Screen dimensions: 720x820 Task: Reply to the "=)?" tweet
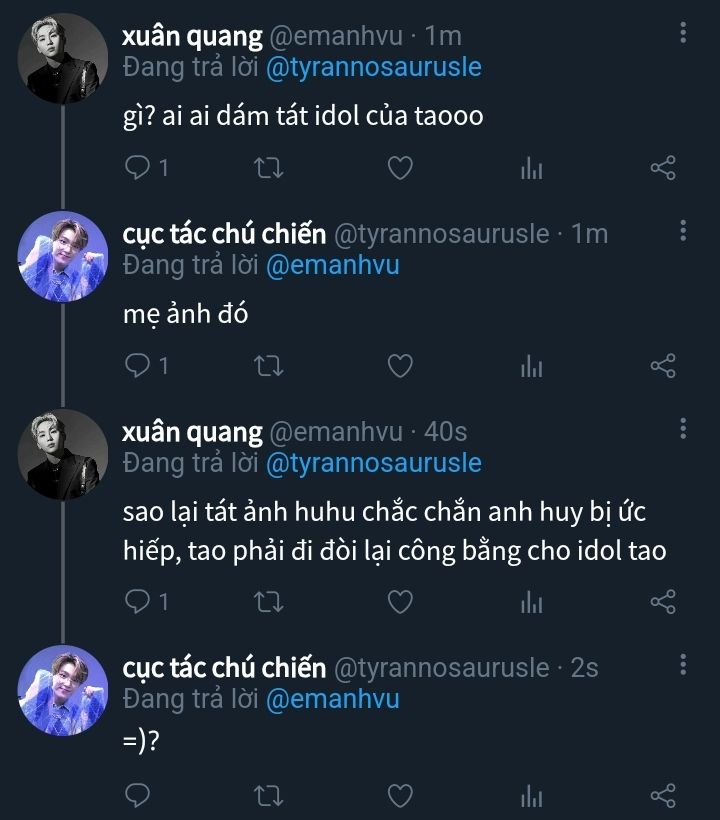[x=137, y=796]
